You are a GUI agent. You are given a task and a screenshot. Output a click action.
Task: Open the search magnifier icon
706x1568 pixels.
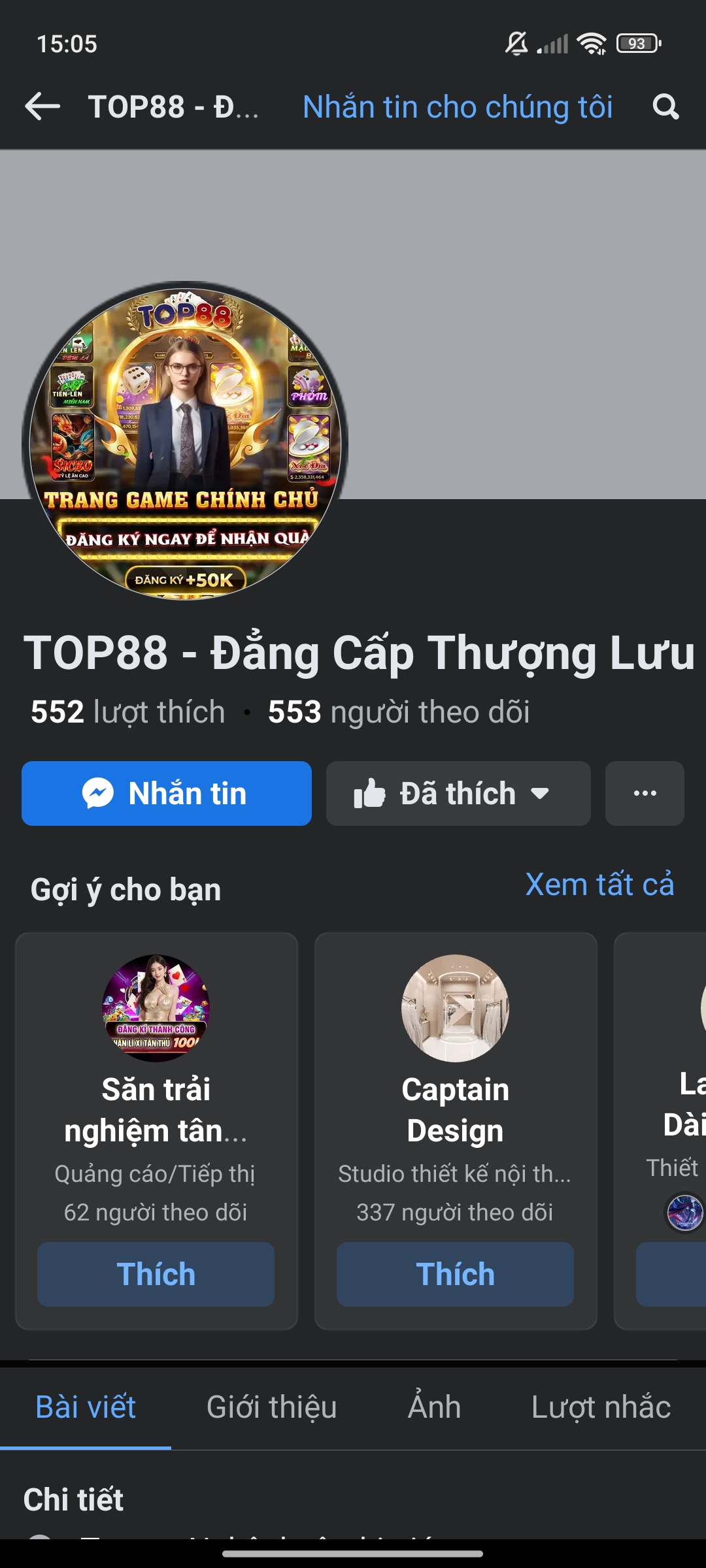665,106
